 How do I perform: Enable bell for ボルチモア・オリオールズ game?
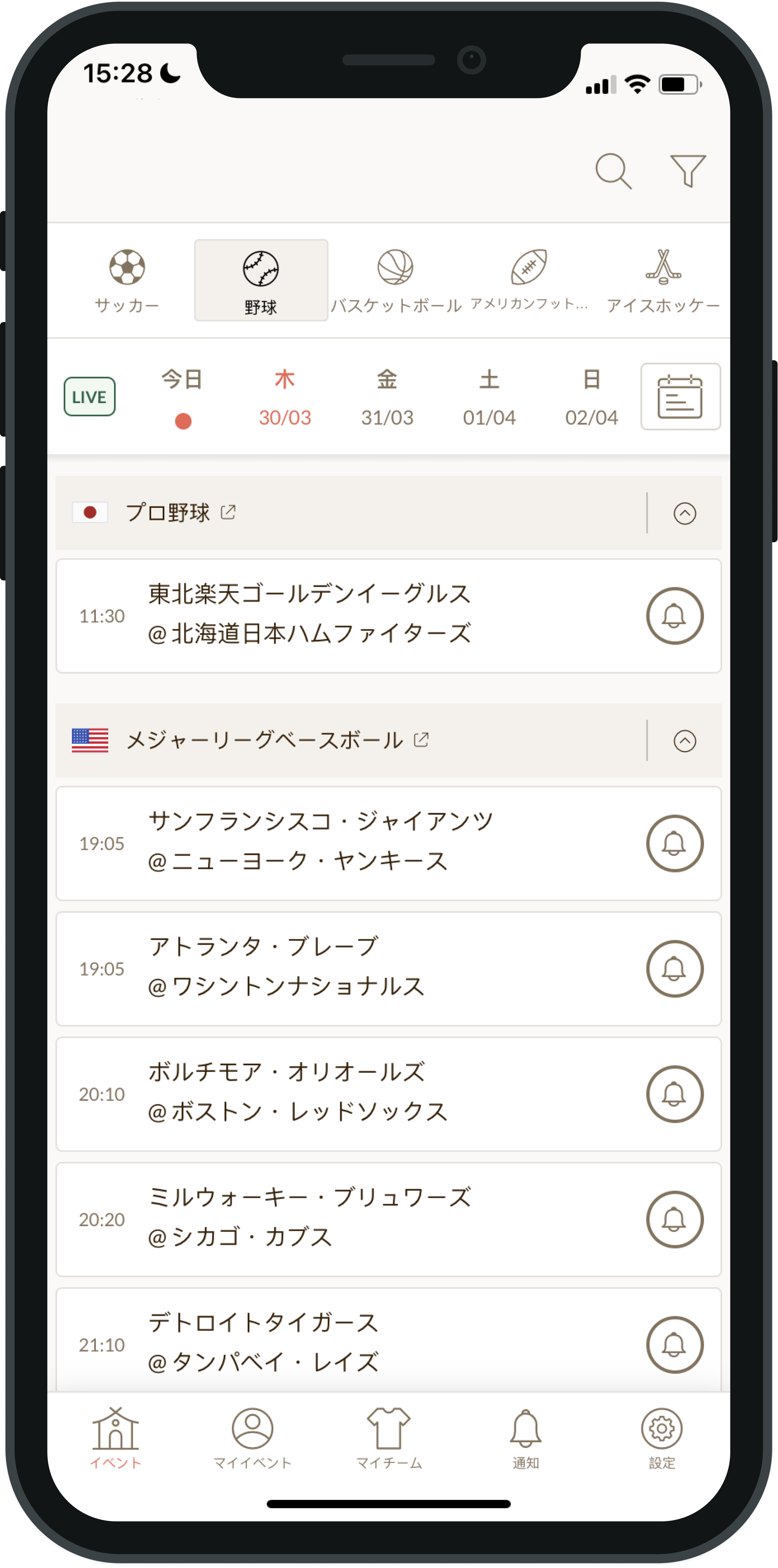coord(674,1094)
